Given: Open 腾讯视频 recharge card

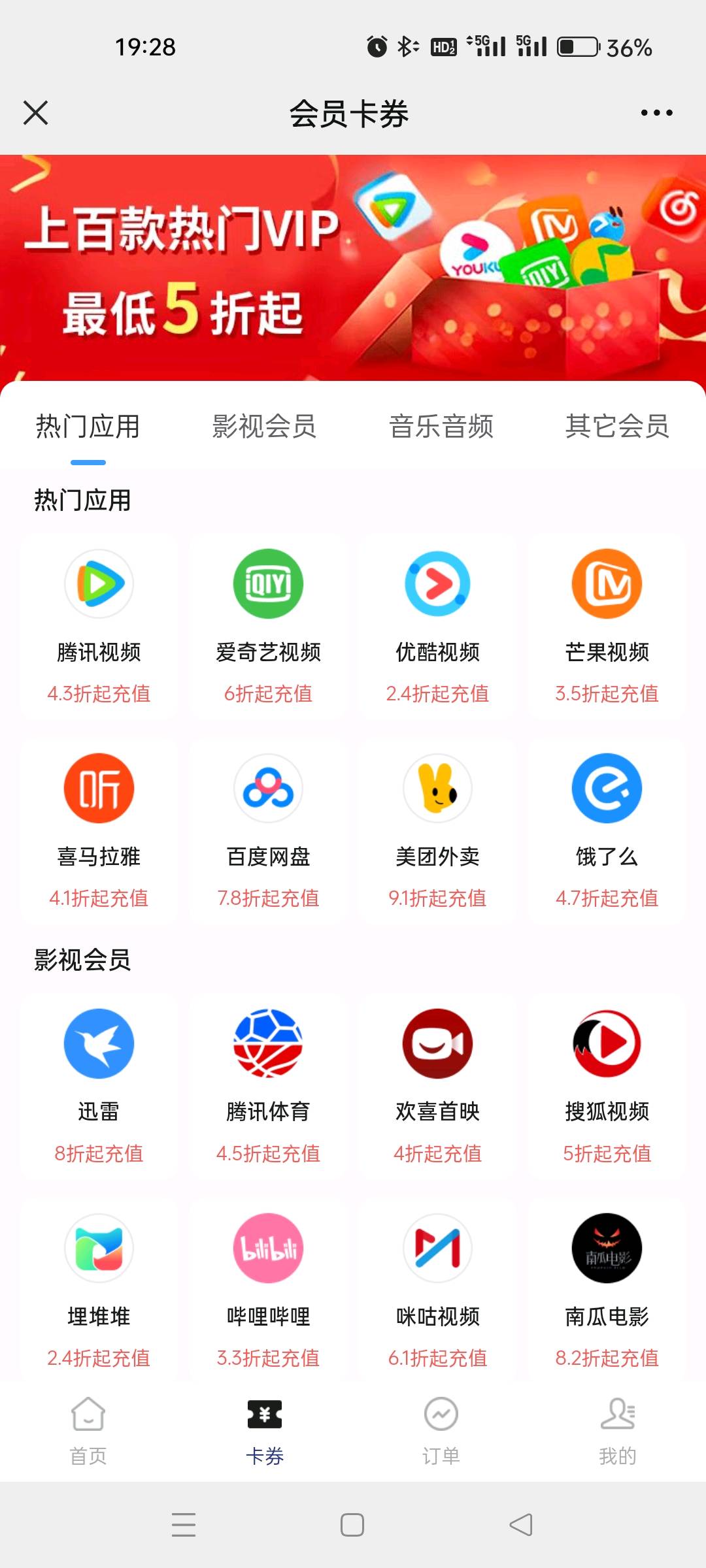Looking at the screenshot, I should tap(99, 625).
